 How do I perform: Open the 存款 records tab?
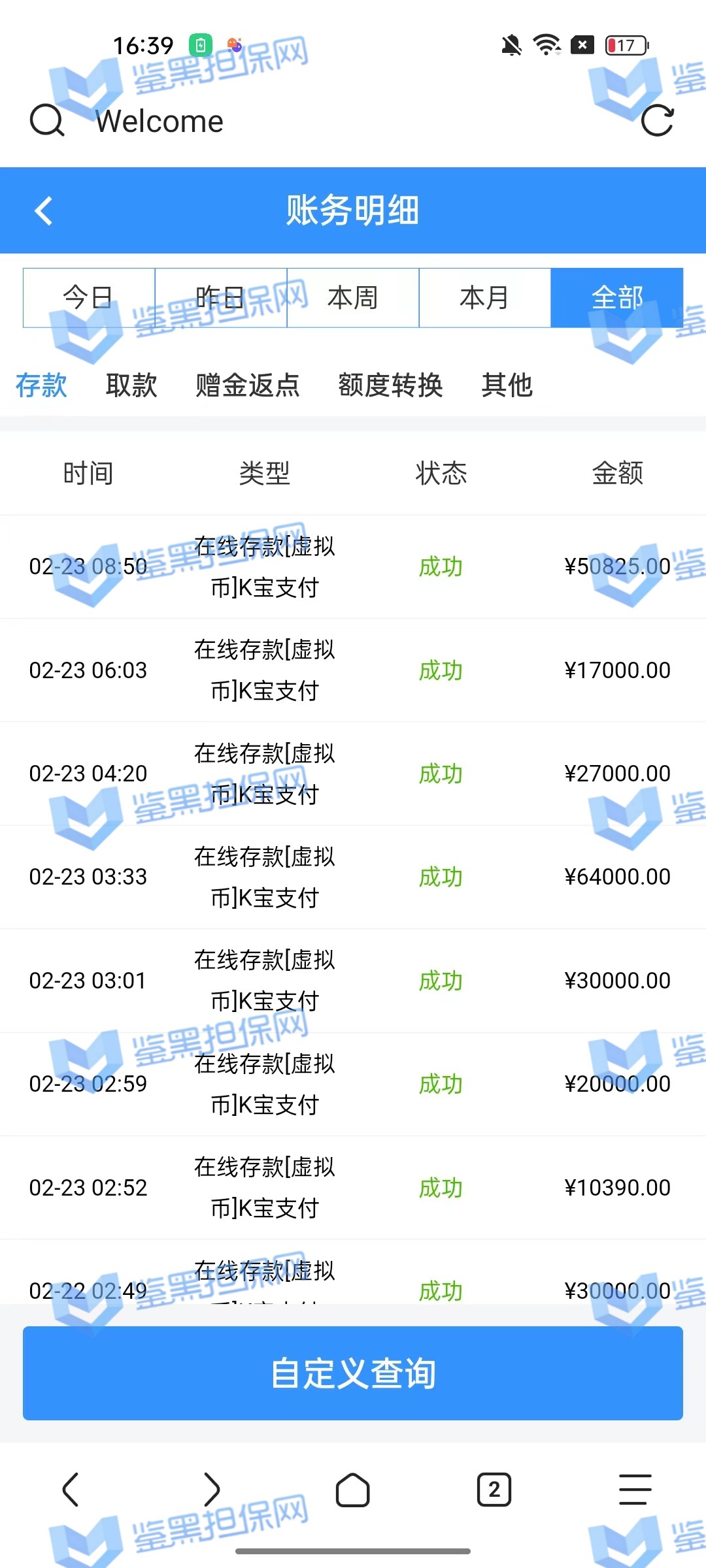pyautogui.click(x=41, y=385)
